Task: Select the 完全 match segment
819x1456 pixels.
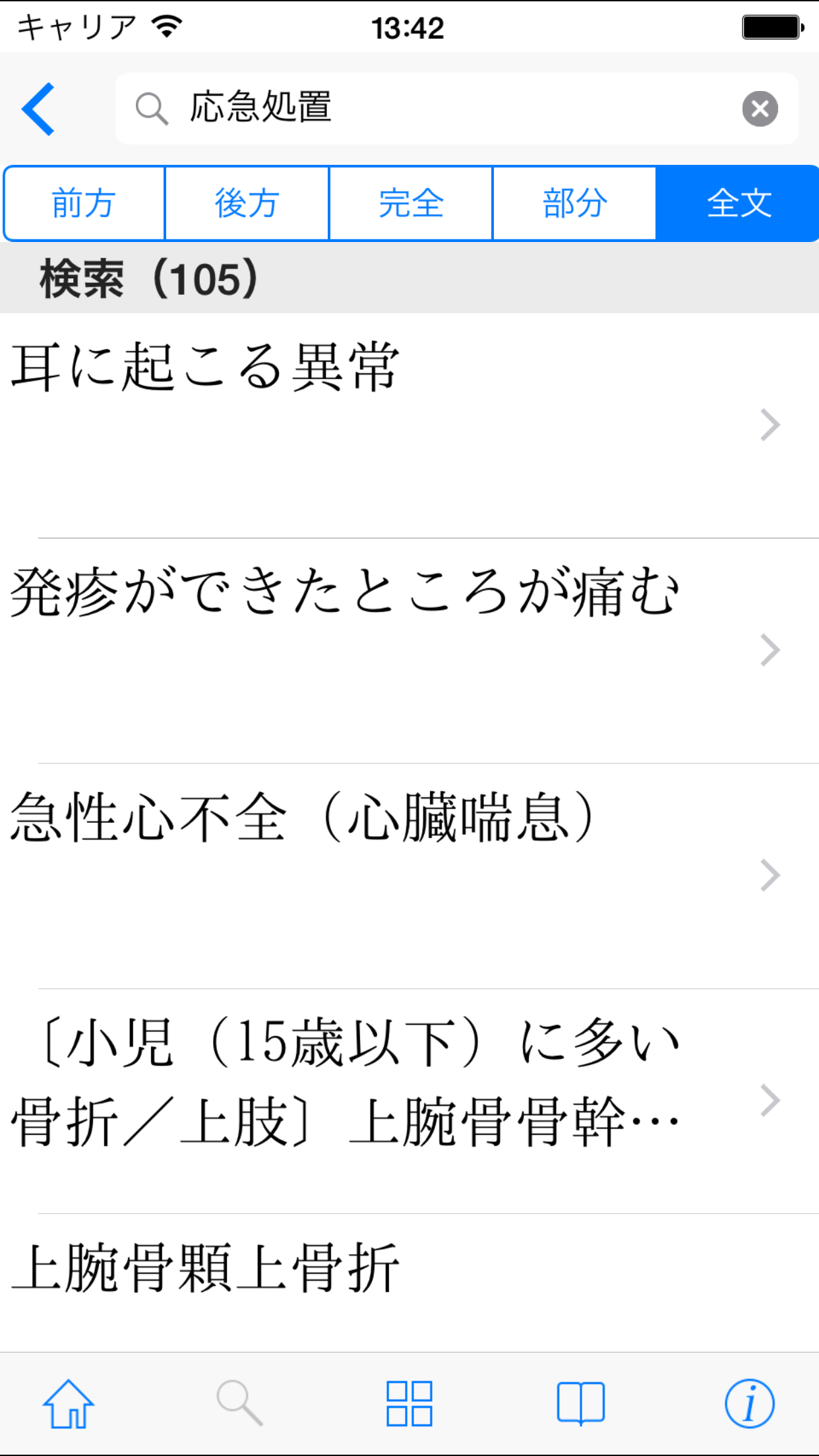Action: click(410, 203)
